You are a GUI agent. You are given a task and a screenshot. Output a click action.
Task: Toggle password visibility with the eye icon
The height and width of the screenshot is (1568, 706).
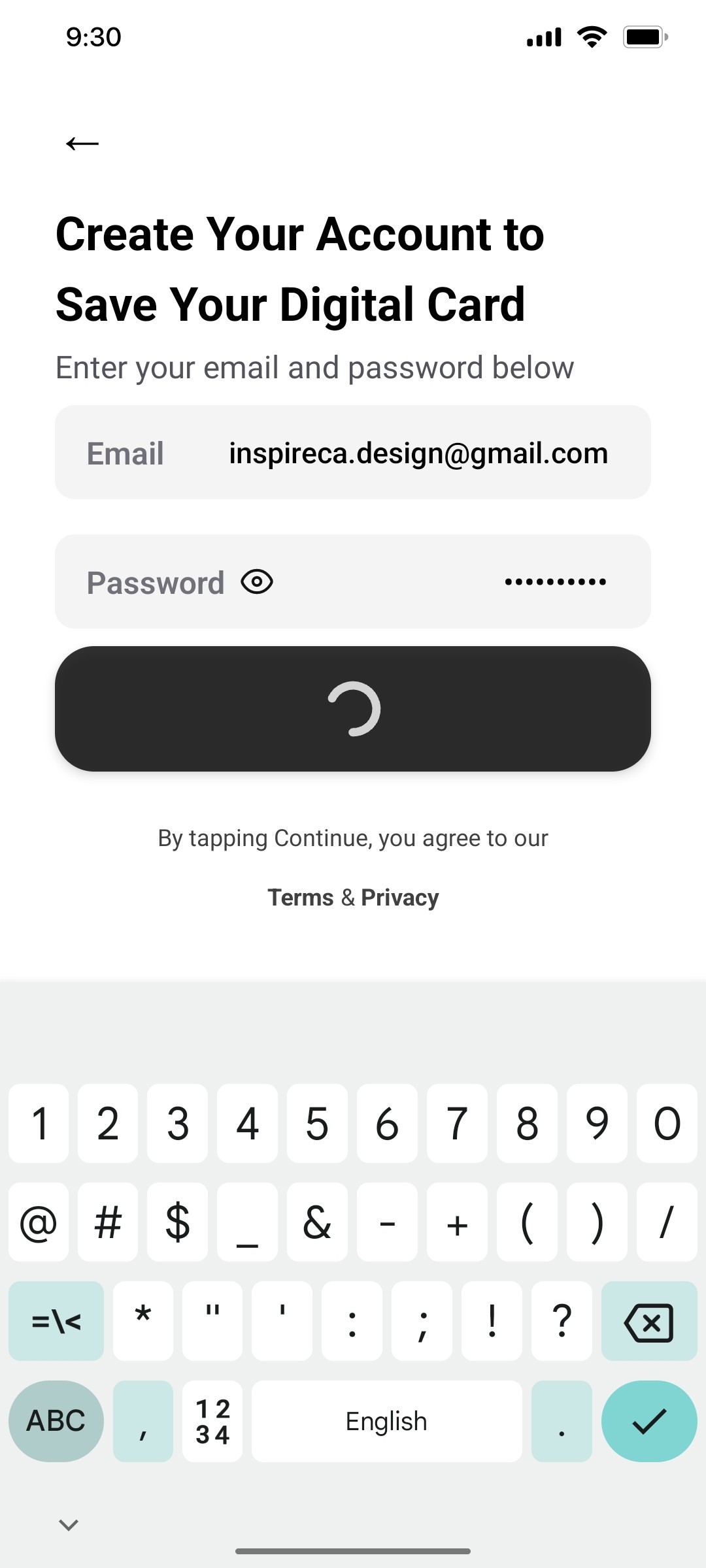tap(256, 581)
